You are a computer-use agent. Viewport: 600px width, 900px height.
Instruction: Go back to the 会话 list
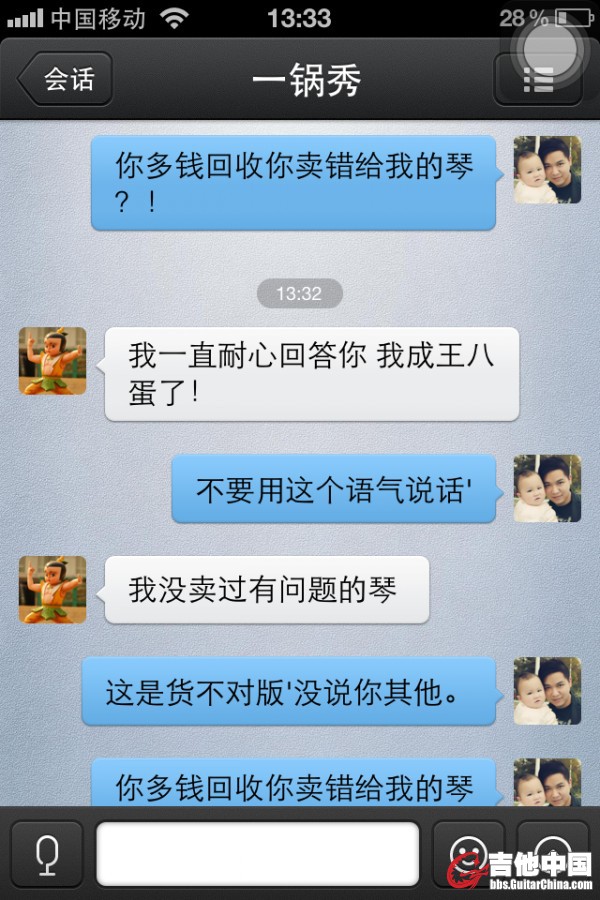pos(65,80)
